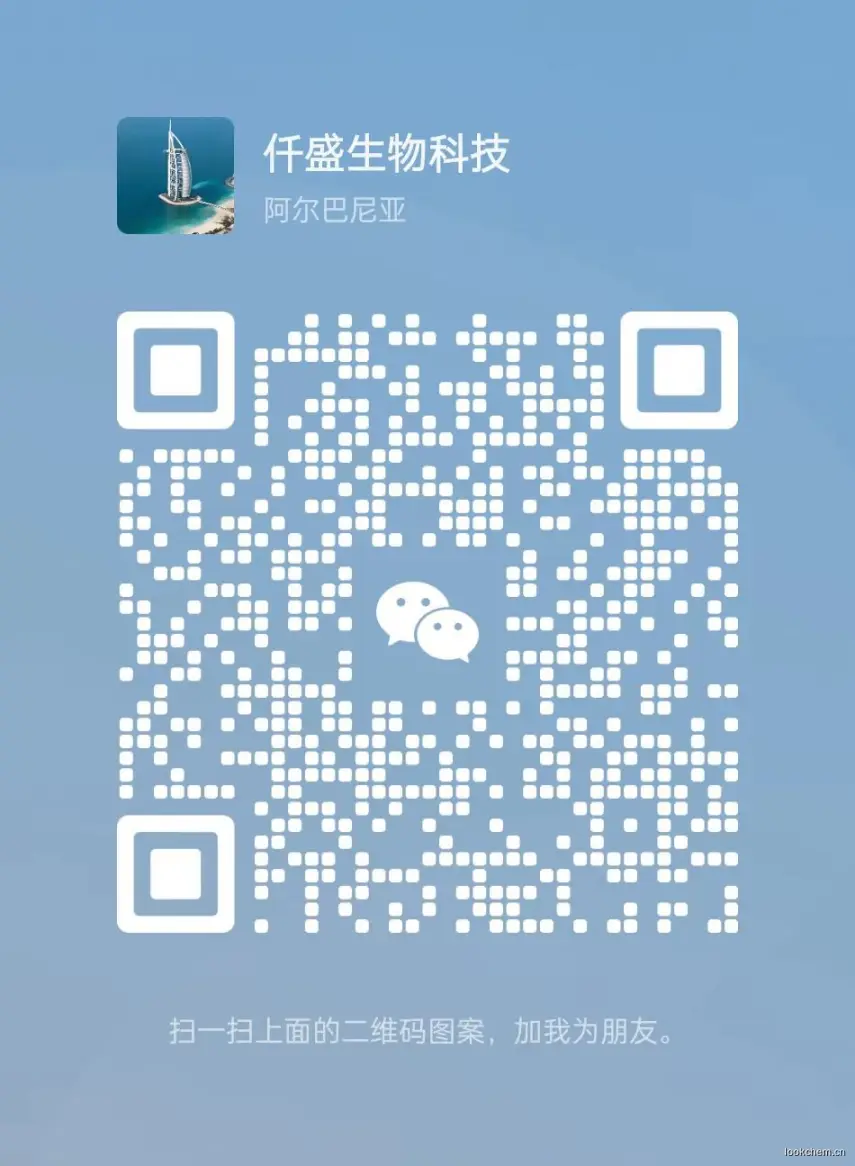The height and width of the screenshot is (1166, 855).
Task: Click the inner square of top-left finder pattern
Action: coord(176,372)
